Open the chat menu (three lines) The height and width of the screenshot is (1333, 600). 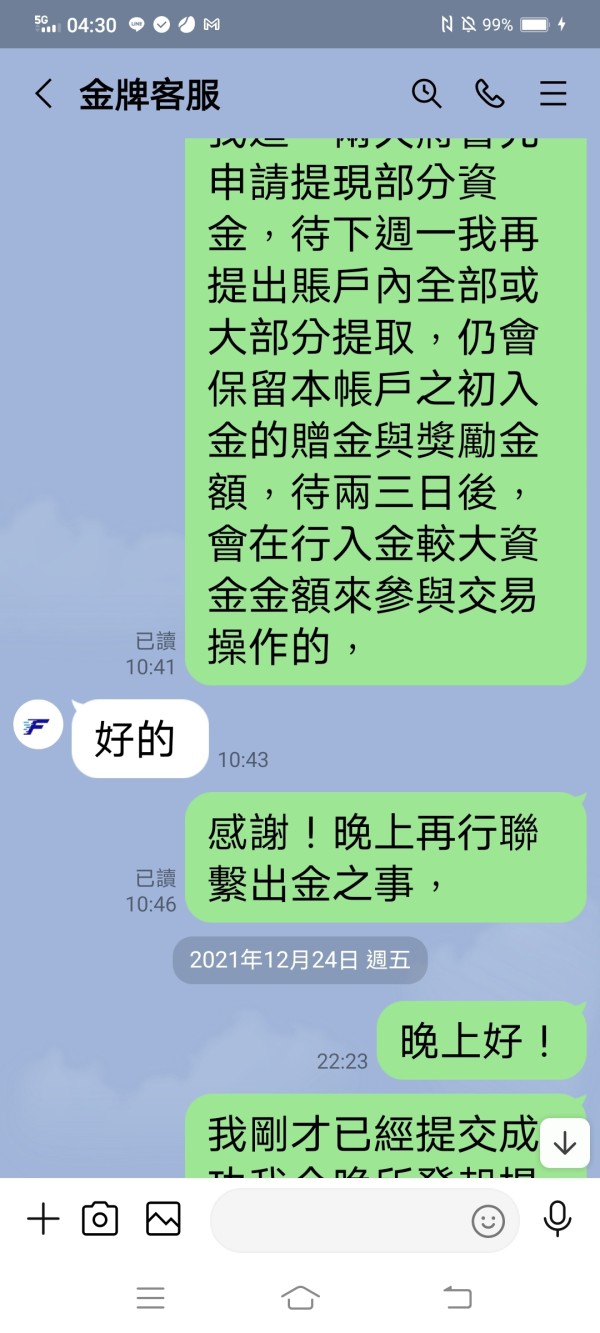pos(553,94)
